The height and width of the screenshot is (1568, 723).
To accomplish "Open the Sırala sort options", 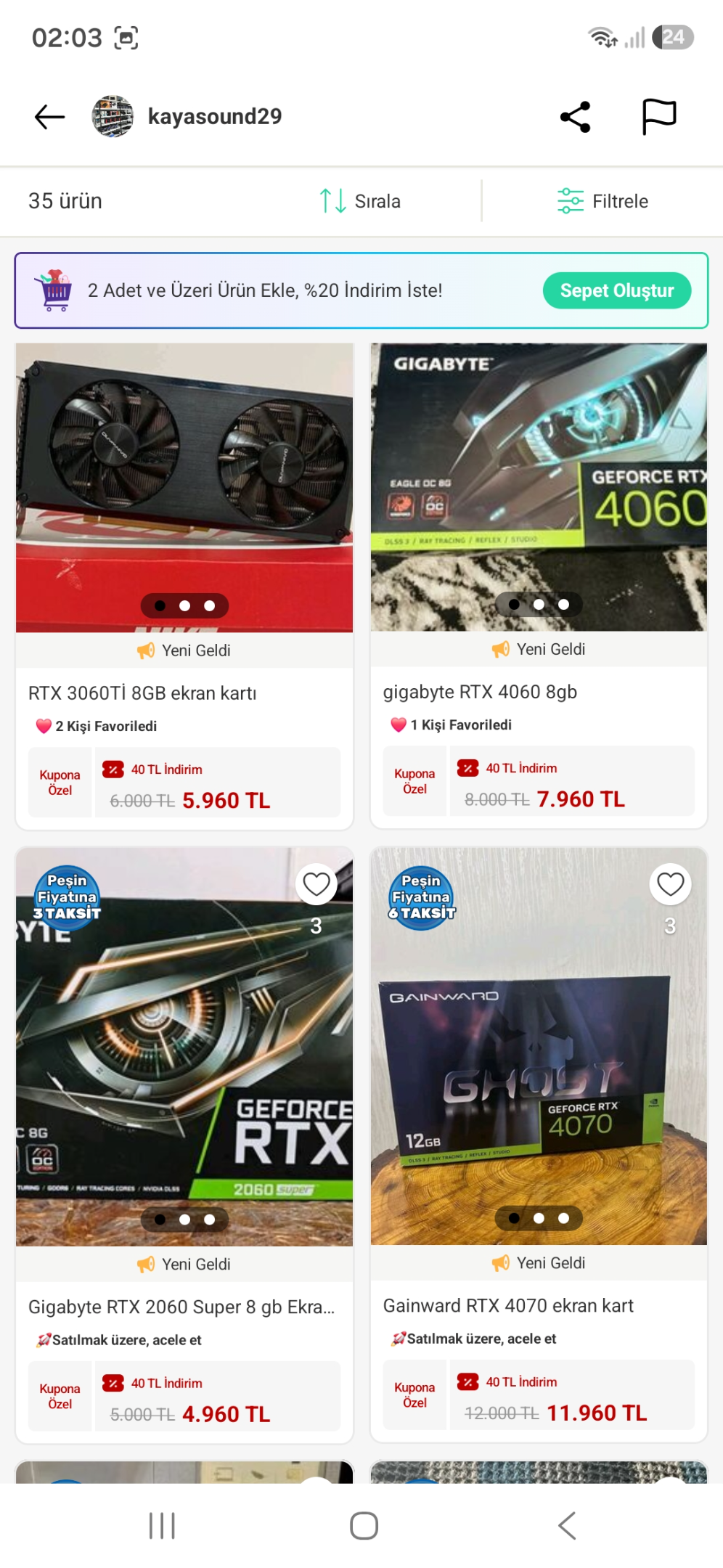I will click(360, 201).
